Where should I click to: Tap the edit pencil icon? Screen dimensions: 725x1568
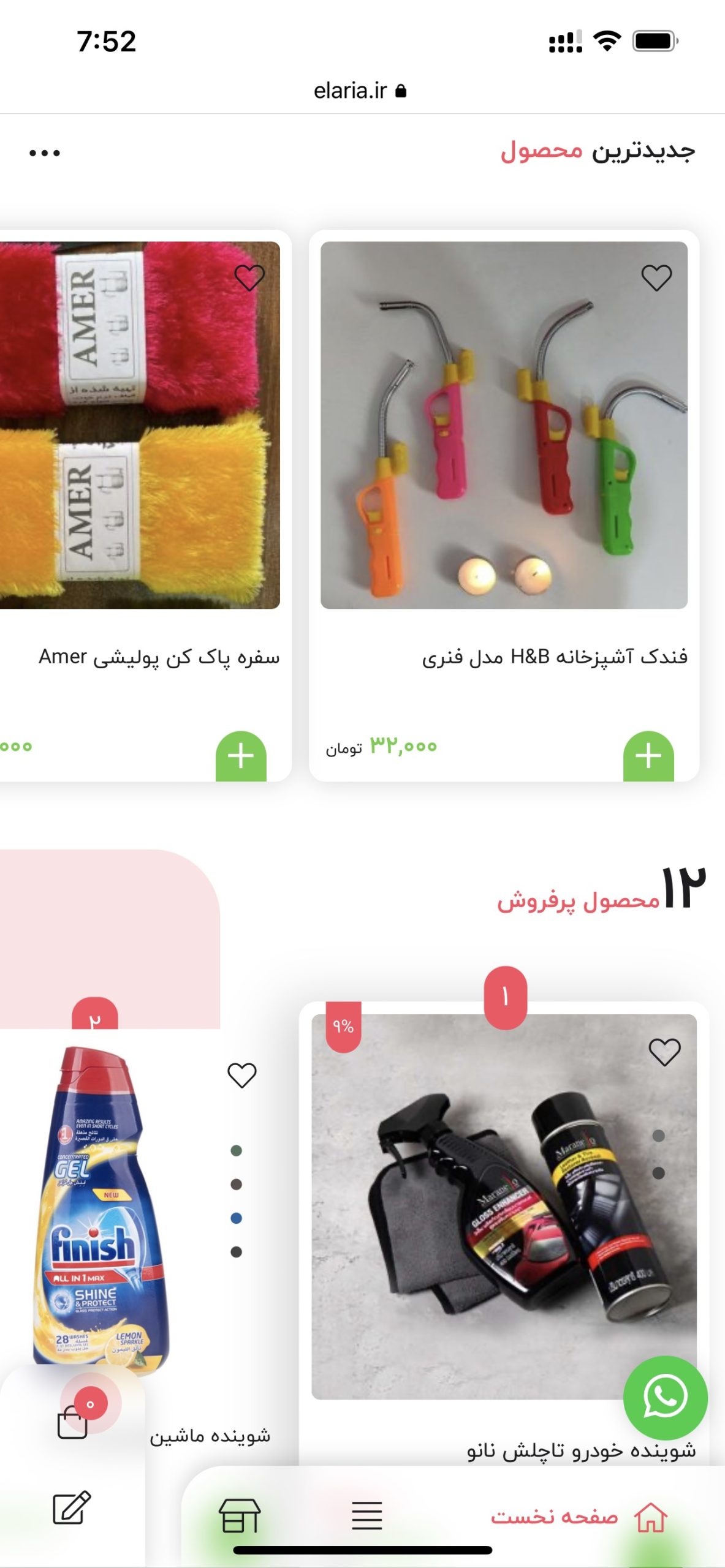72,1508
